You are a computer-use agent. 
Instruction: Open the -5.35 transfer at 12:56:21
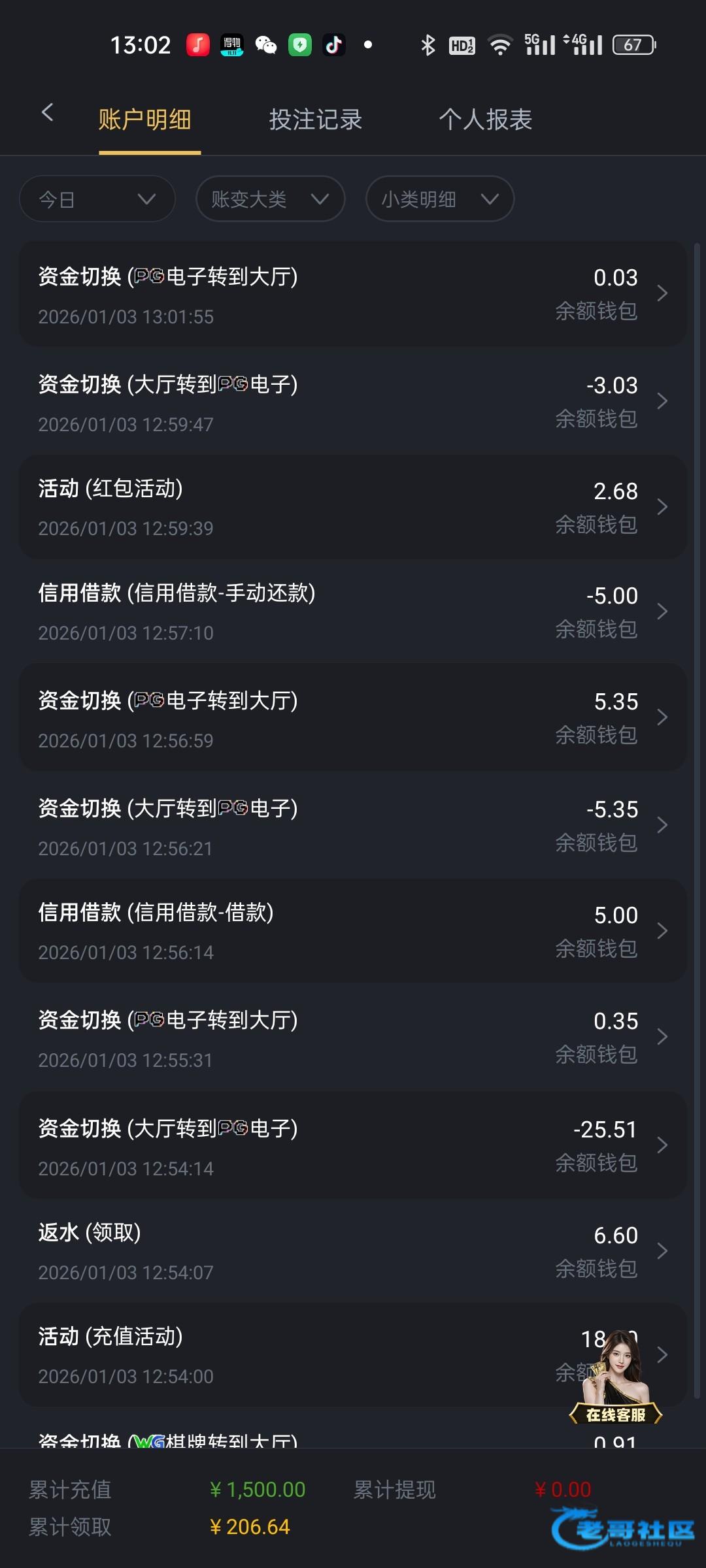pyautogui.click(x=353, y=826)
